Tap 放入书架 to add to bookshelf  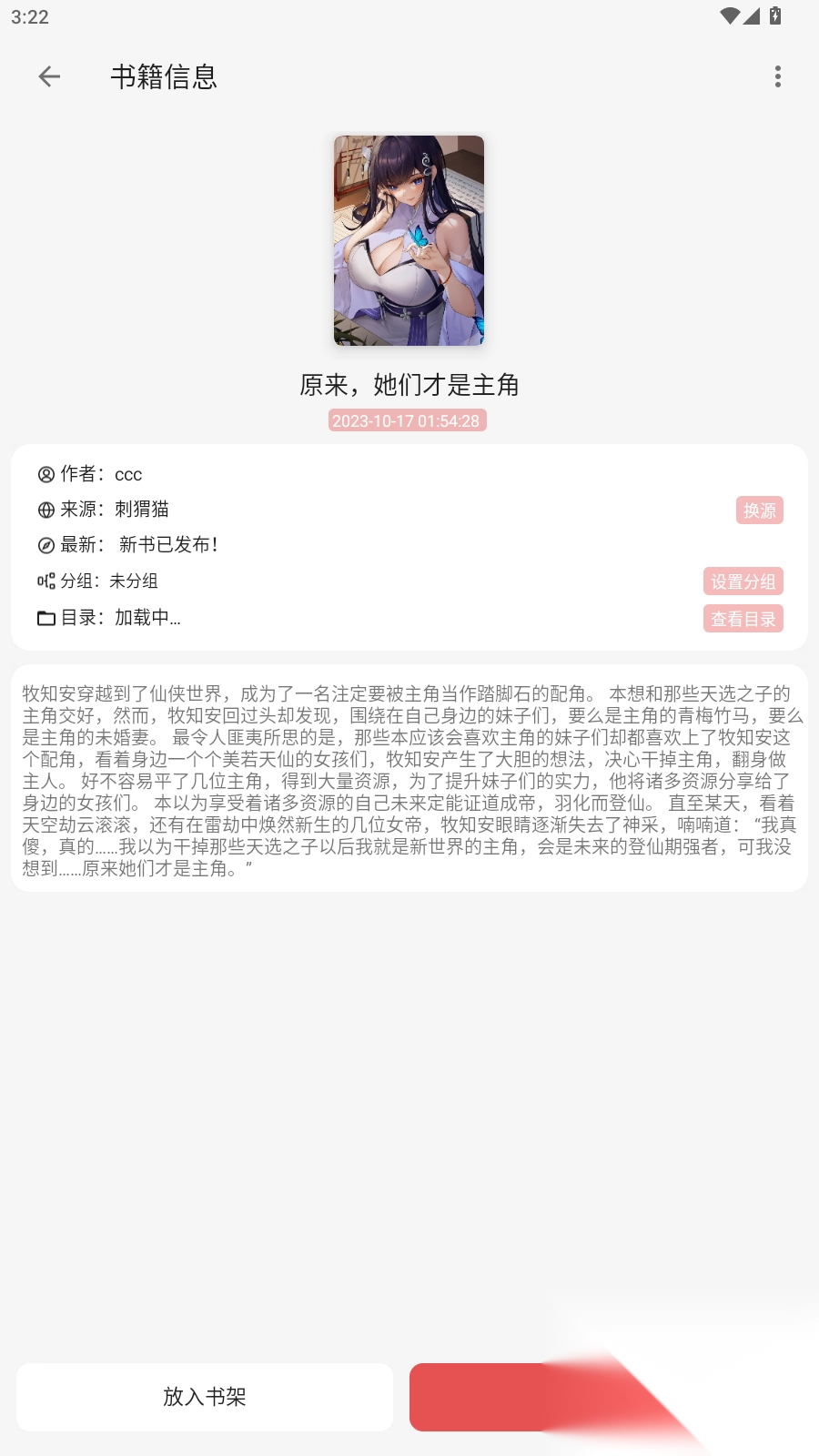pyautogui.click(x=204, y=1397)
